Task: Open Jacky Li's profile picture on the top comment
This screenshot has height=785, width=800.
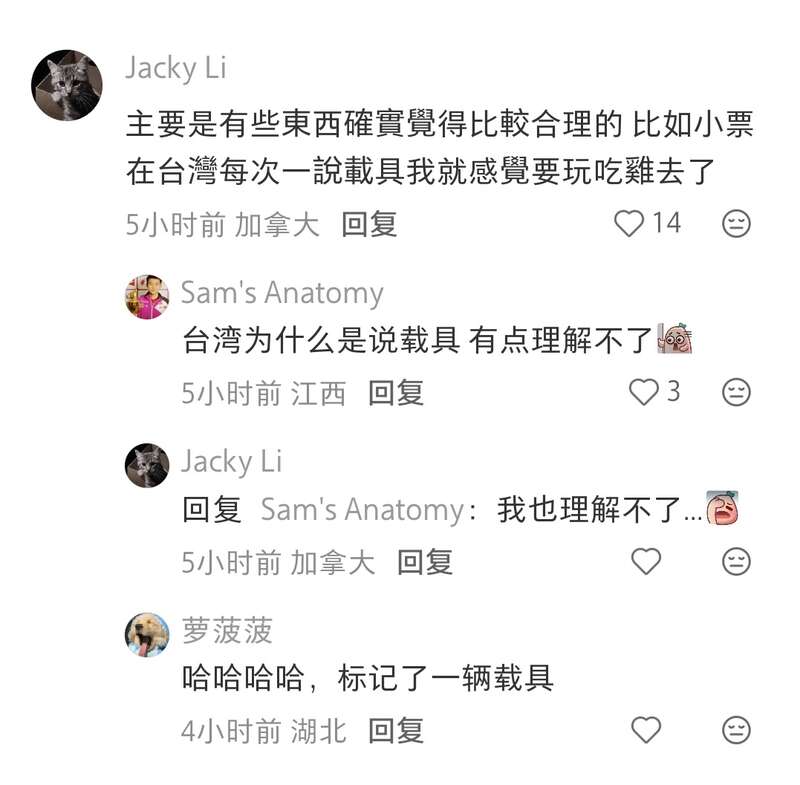Action: tap(67, 85)
